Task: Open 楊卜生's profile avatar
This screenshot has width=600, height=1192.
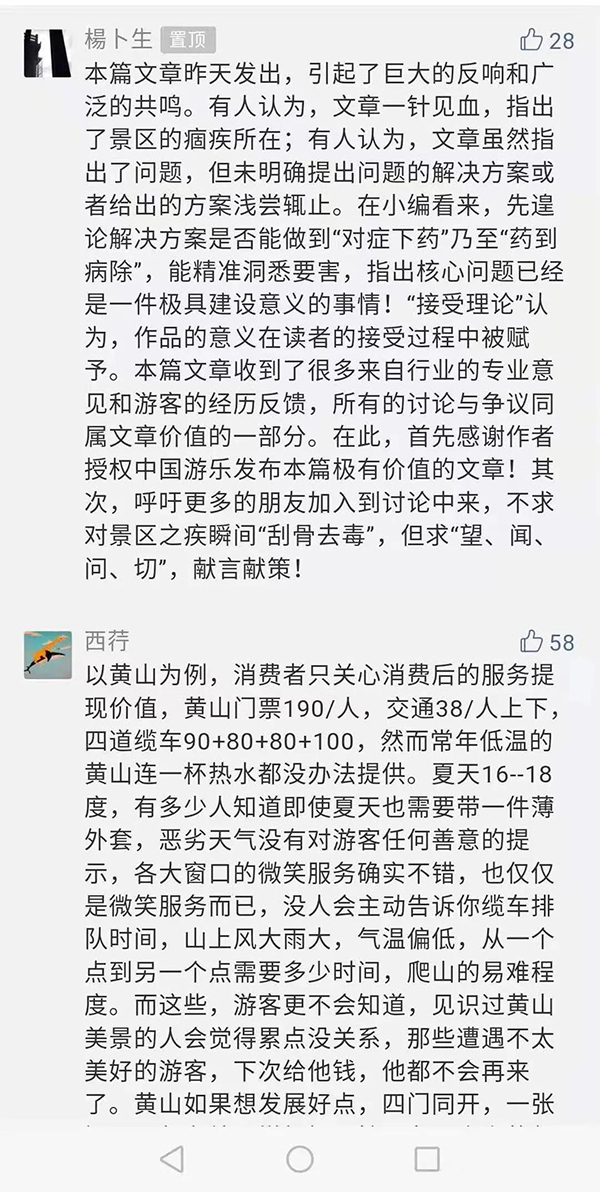Action: point(47,52)
